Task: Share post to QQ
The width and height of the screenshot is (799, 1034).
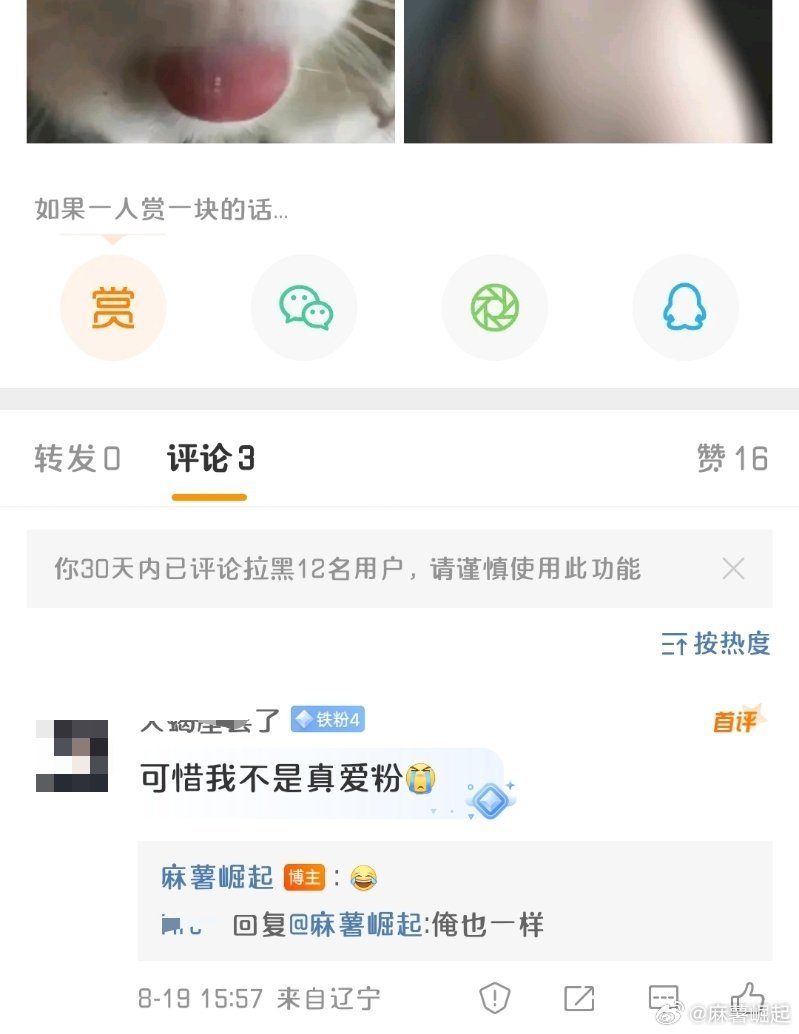Action: pos(685,308)
